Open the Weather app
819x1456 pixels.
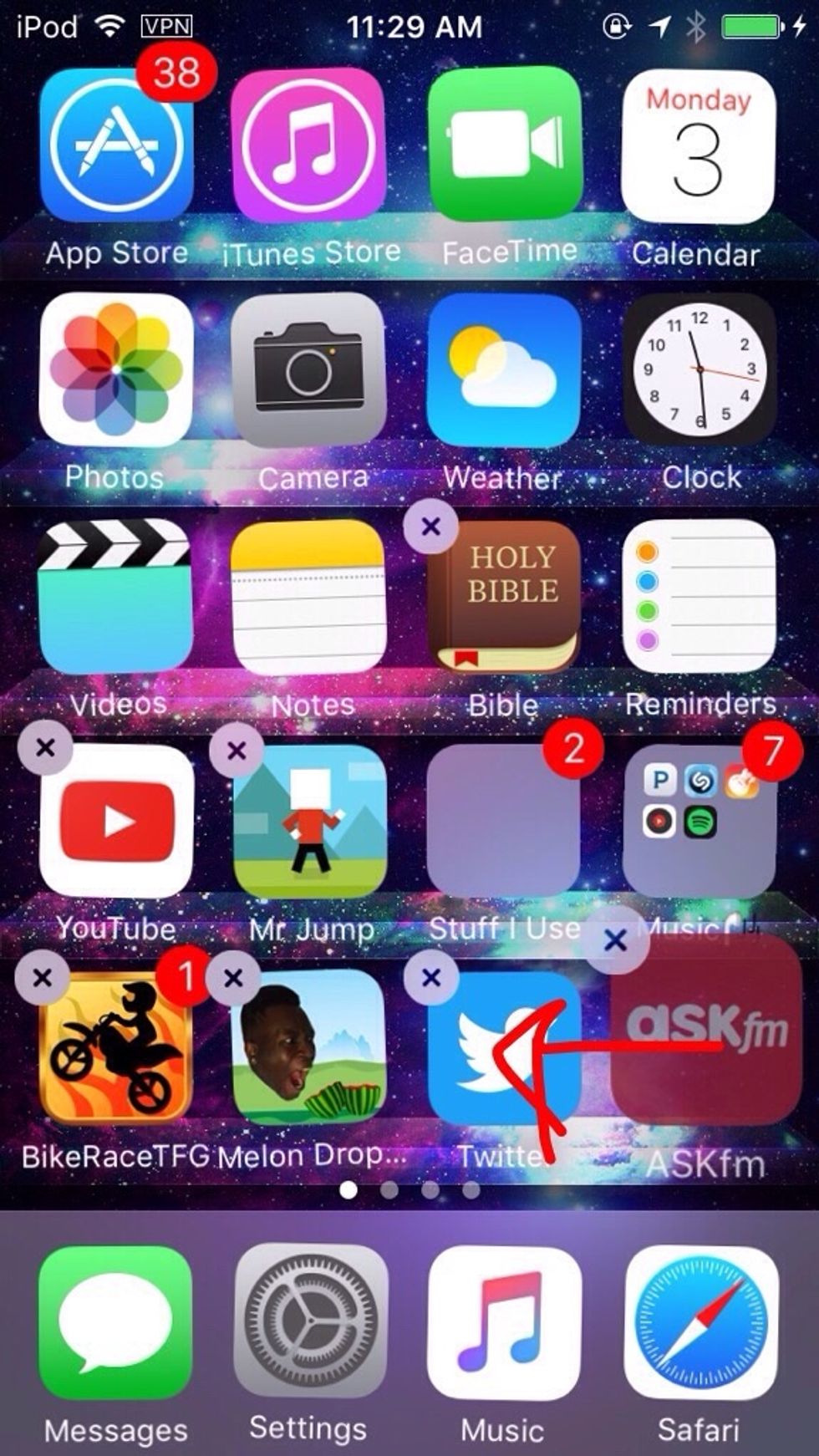504,369
